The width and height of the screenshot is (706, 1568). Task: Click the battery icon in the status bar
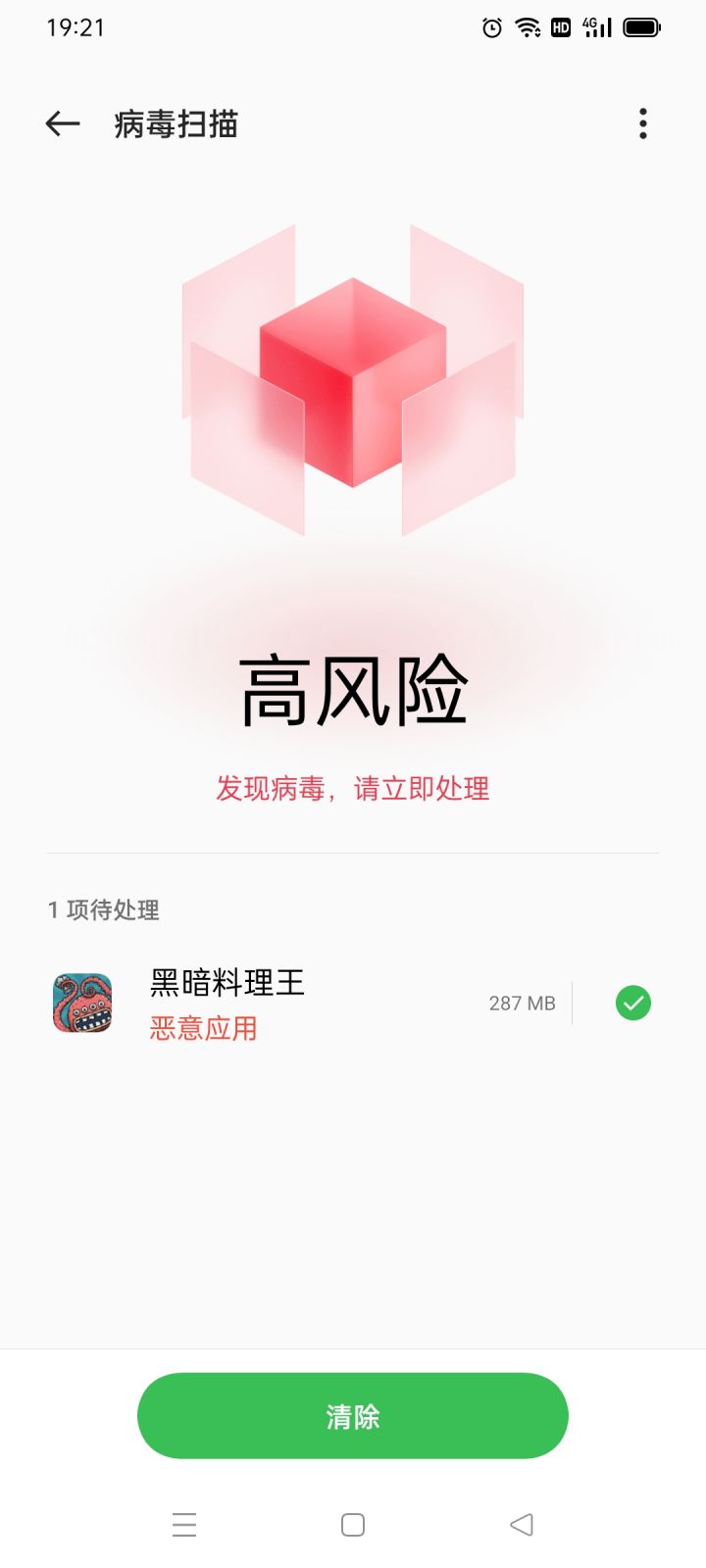click(x=642, y=27)
